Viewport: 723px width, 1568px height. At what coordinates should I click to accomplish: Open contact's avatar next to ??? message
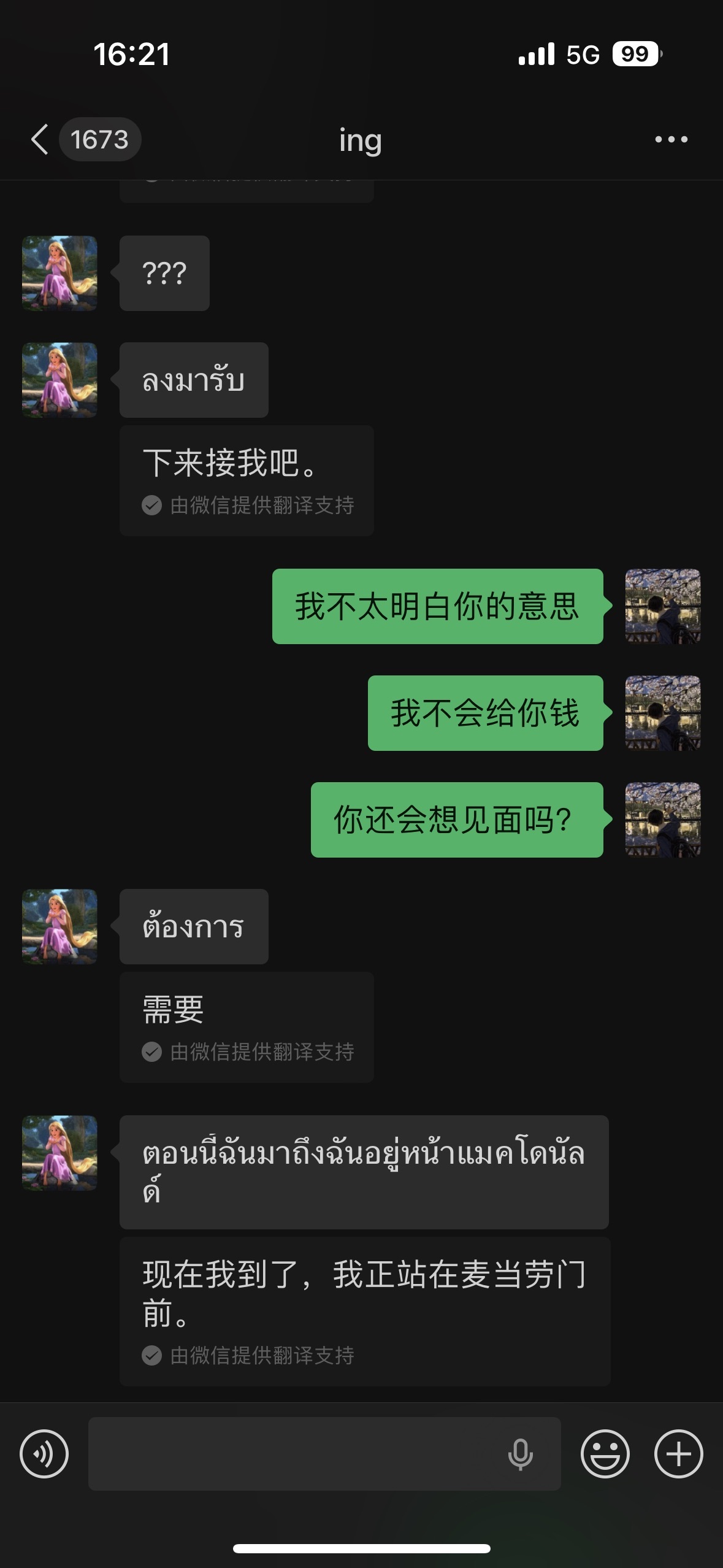coord(59,273)
